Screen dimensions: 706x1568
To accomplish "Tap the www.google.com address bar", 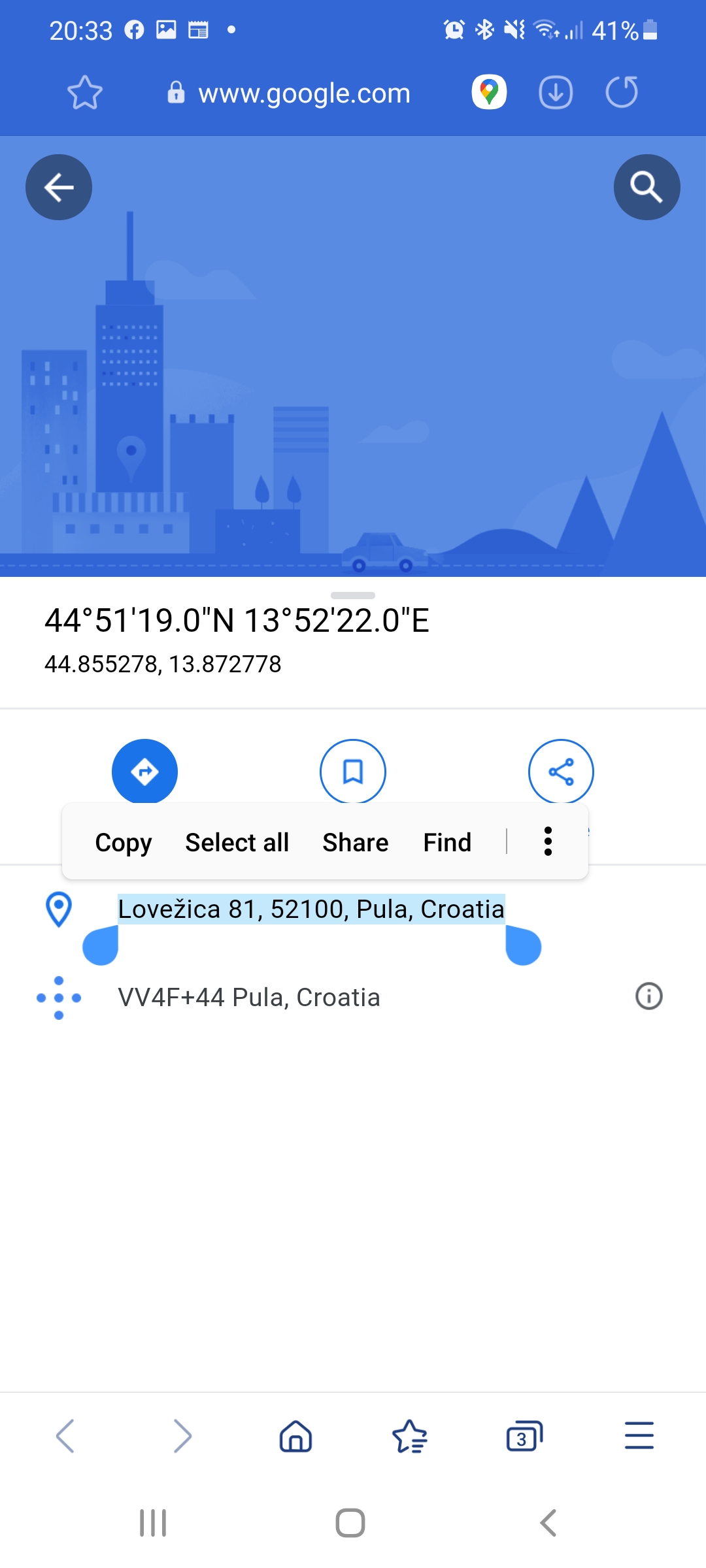I will coord(289,93).
